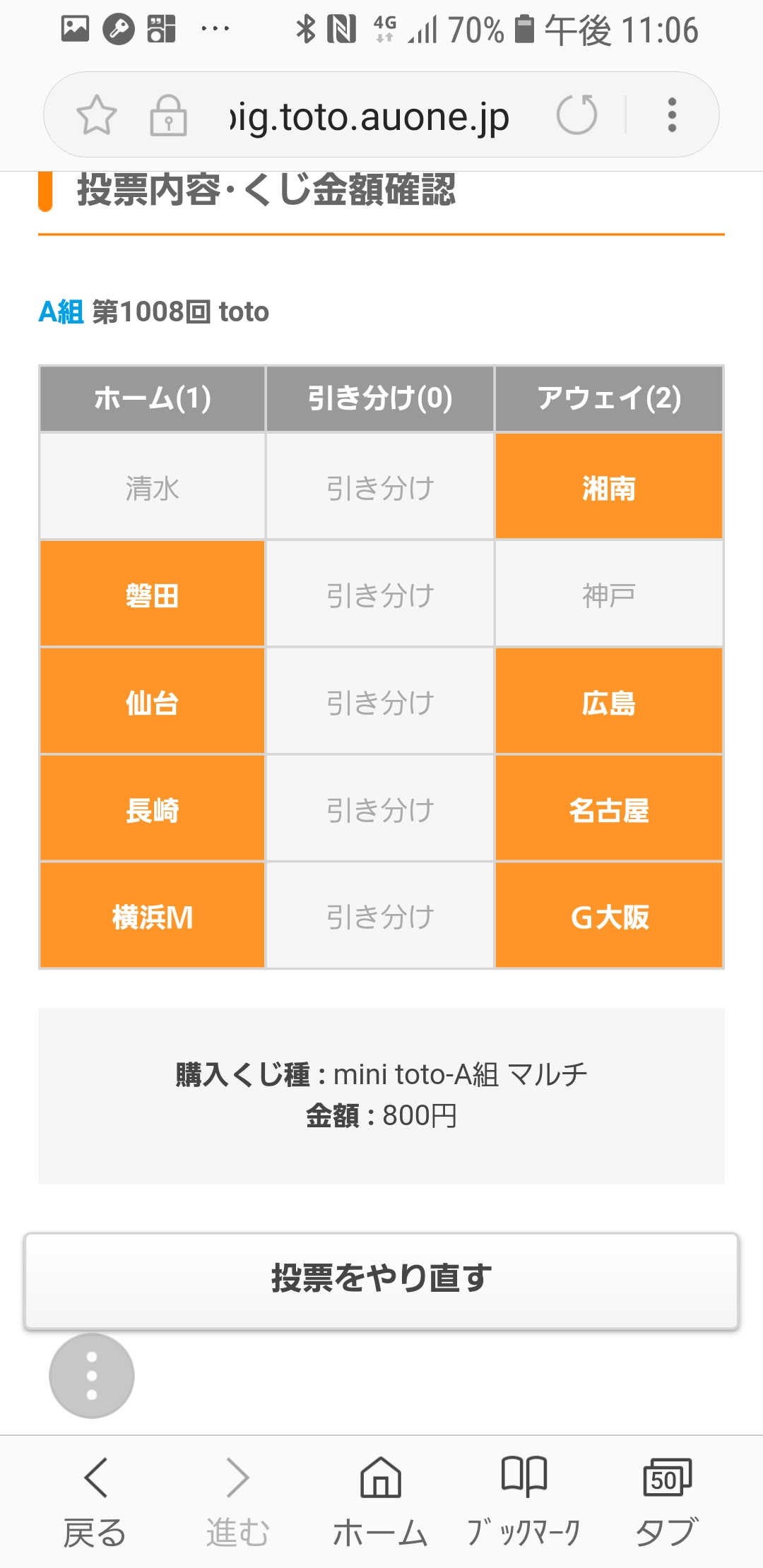763x1568 pixels.
Task: Tap the URL address bar
Action: [369, 116]
